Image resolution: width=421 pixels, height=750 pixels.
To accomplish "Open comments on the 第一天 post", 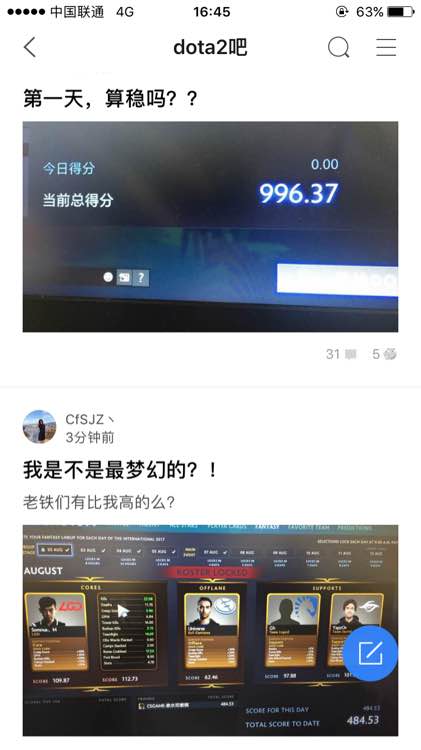I will coord(341,354).
